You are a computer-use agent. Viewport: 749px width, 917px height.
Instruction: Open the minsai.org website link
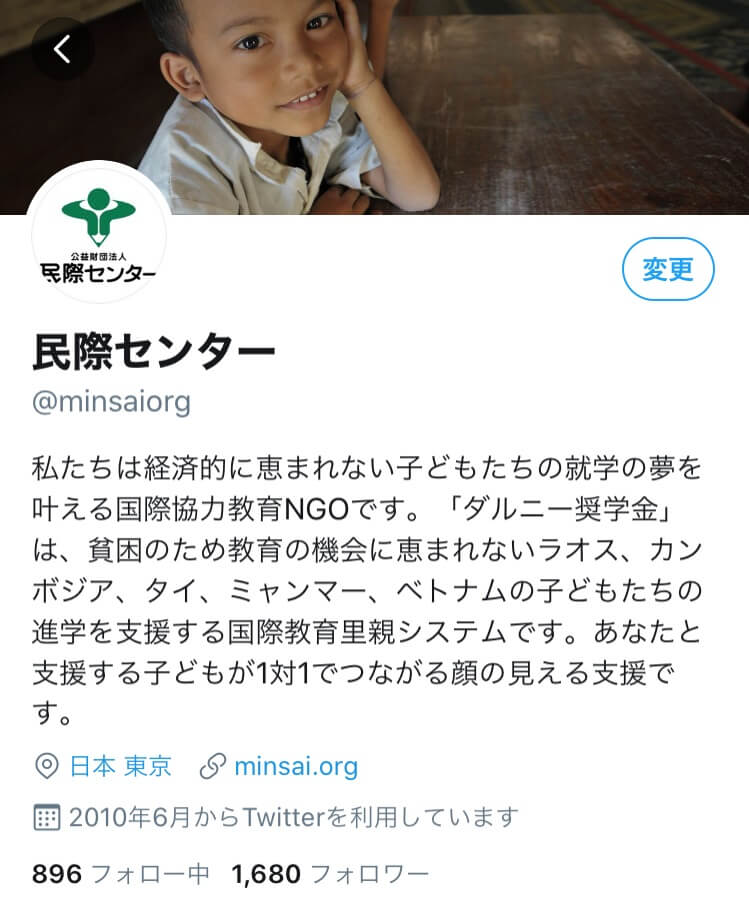click(x=295, y=767)
